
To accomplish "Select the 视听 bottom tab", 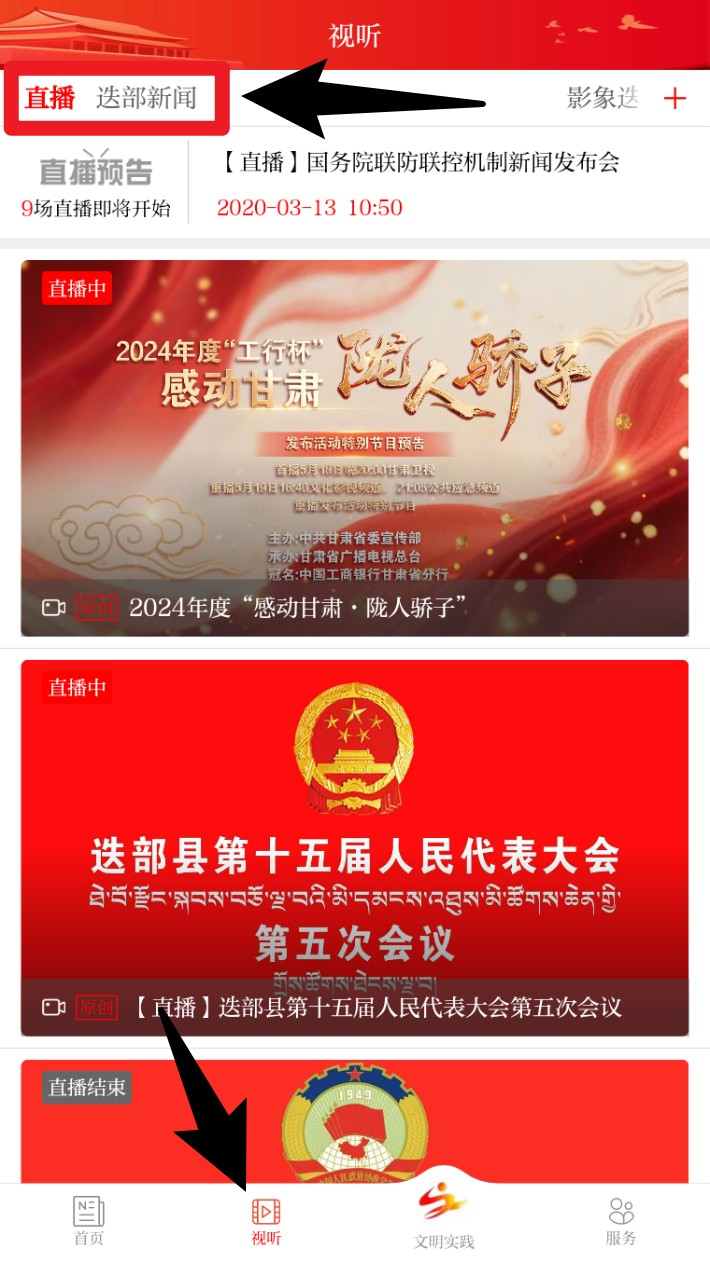I will point(266,1221).
